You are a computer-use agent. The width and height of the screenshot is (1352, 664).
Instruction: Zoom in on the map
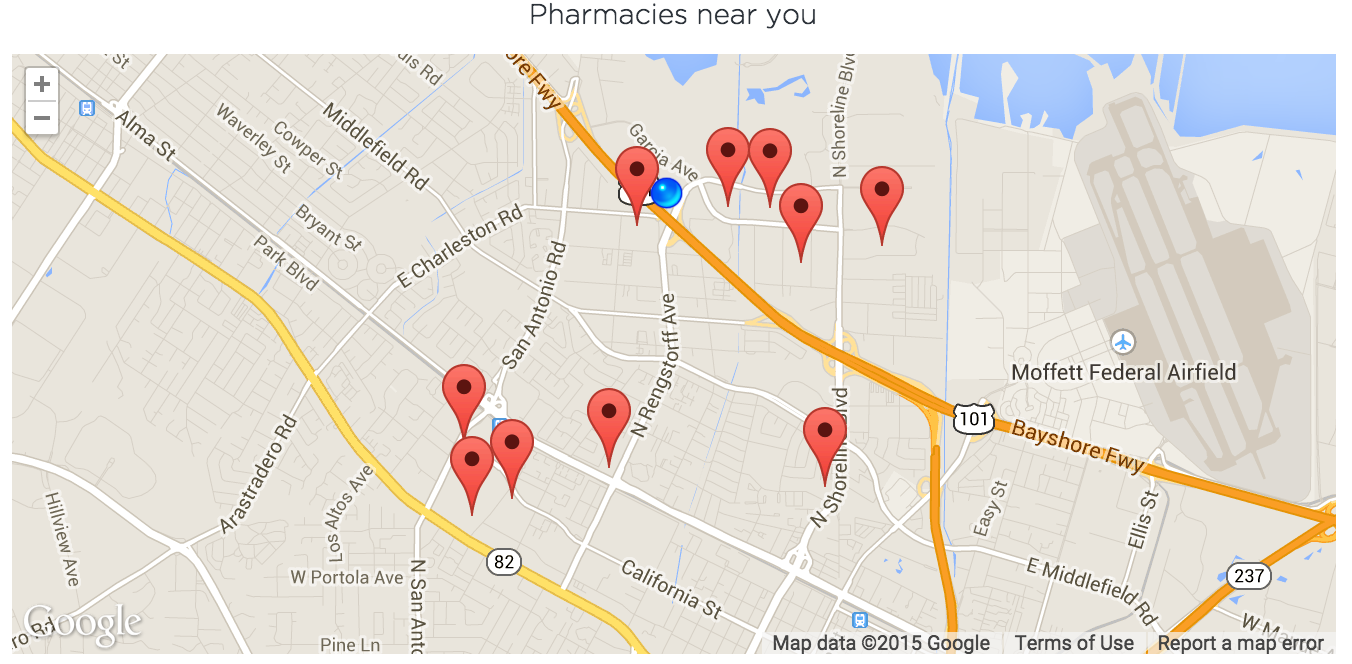(x=41, y=85)
